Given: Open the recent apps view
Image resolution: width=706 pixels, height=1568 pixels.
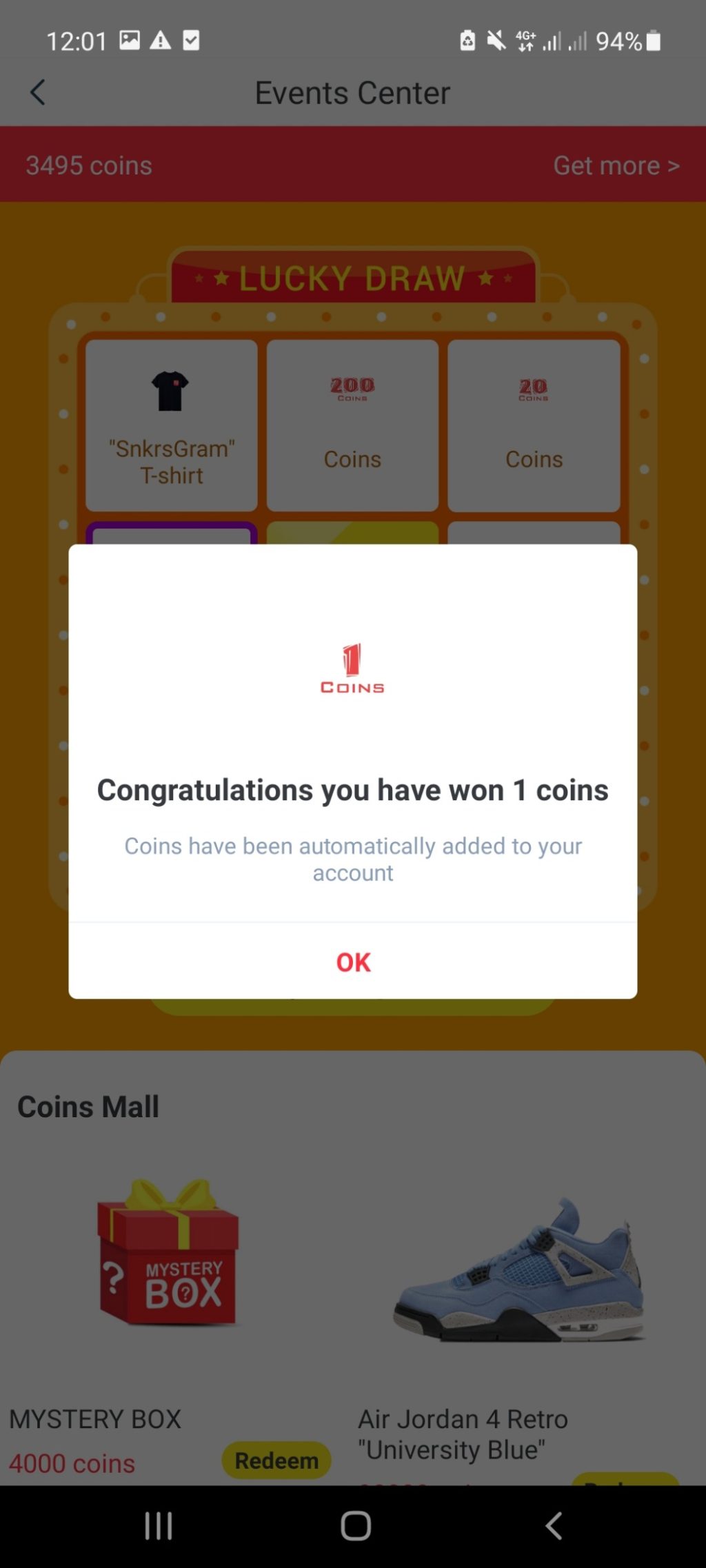Looking at the screenshot, I should (x=158, y=1526).
